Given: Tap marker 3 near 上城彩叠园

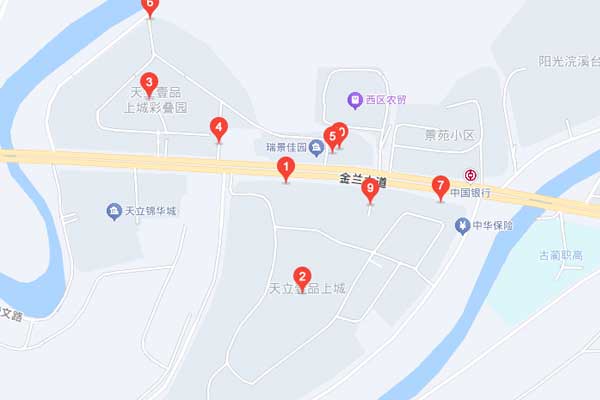Looking at the screenshot, I should tap(149, 83).
